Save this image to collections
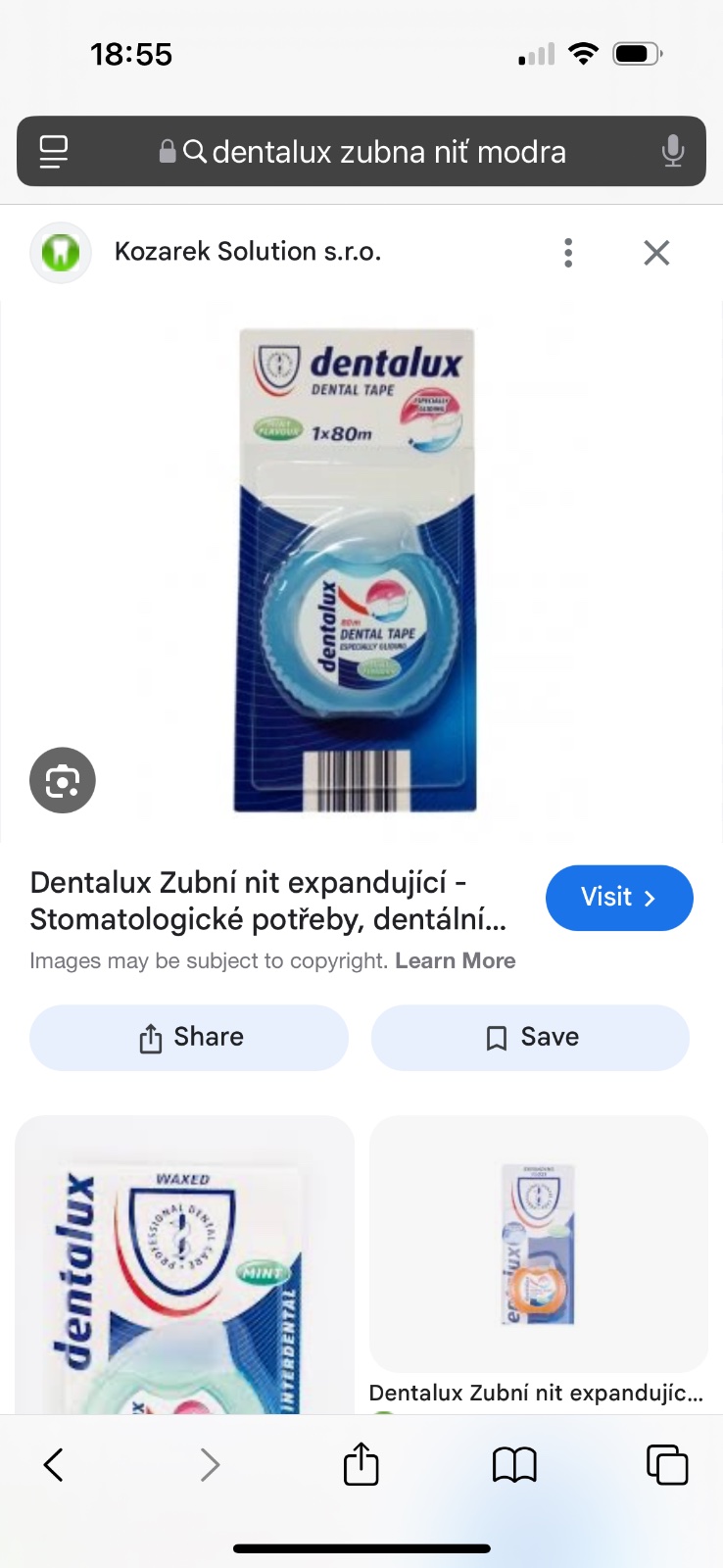Screen dimensions: 723x1568 pyautogui.click(x=530, y=1037)
